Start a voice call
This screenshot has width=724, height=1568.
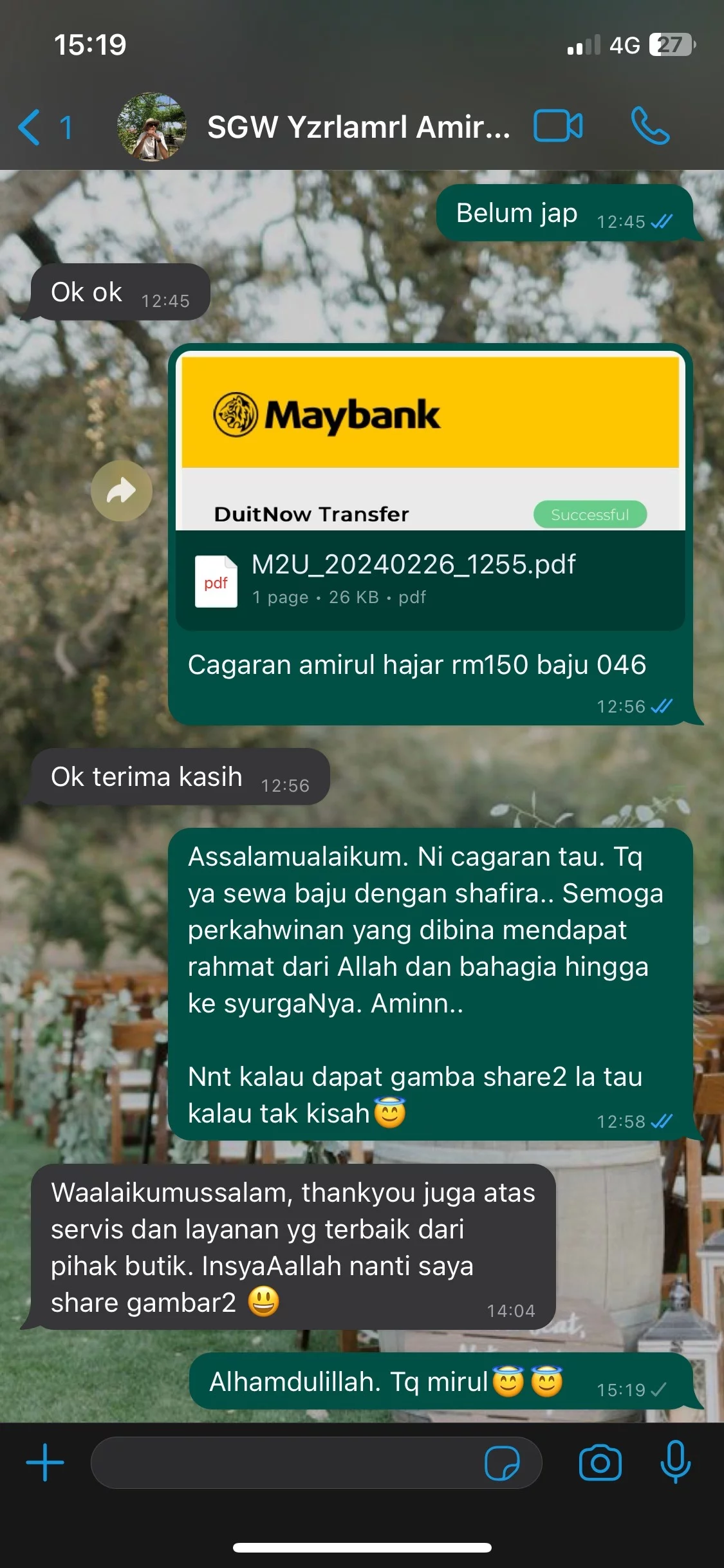coord(650,126)
